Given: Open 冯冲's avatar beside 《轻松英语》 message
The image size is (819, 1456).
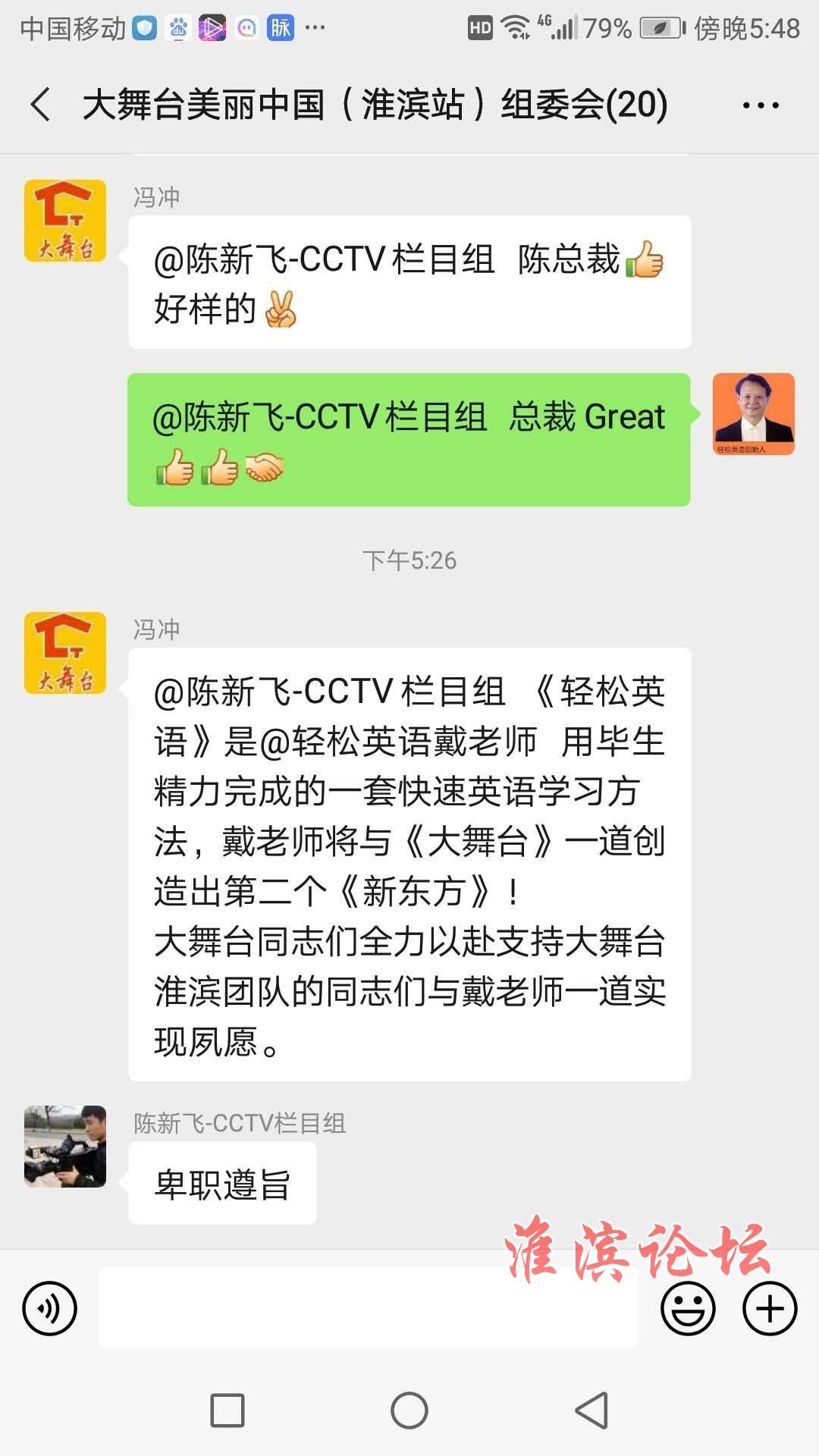Looking at the screenshot, I should 65,653.
